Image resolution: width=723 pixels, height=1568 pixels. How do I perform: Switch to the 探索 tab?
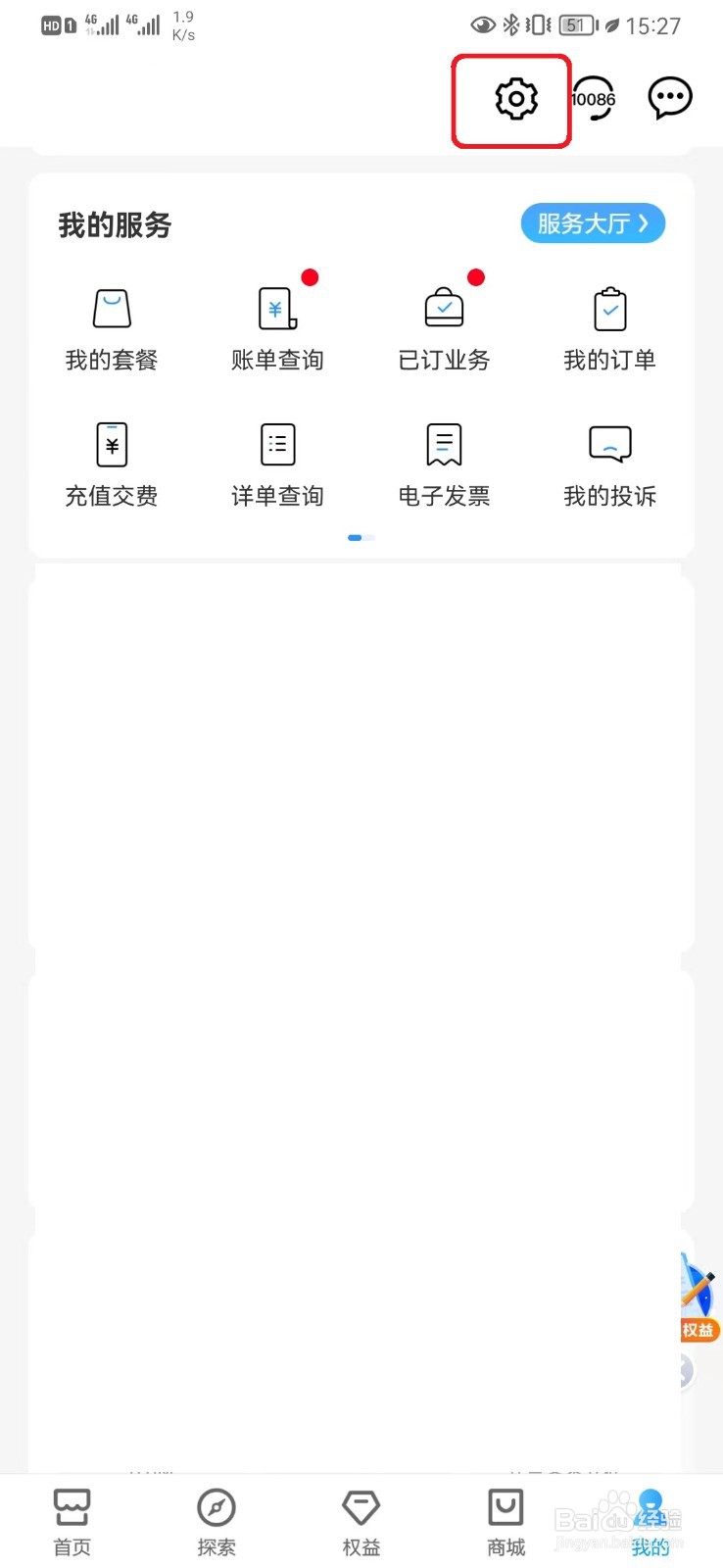click(217, 1521)
